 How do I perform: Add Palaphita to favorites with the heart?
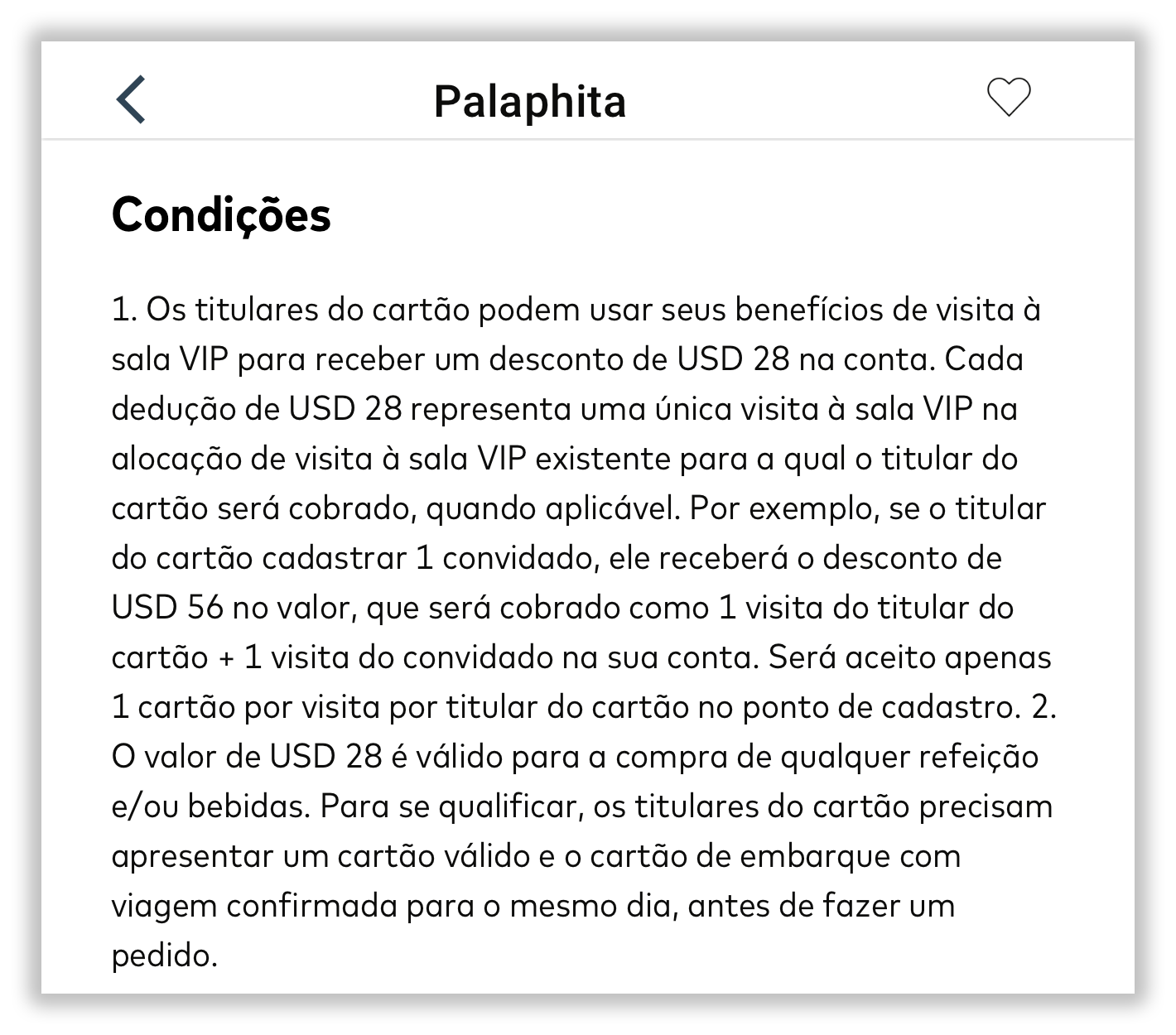1009,98
